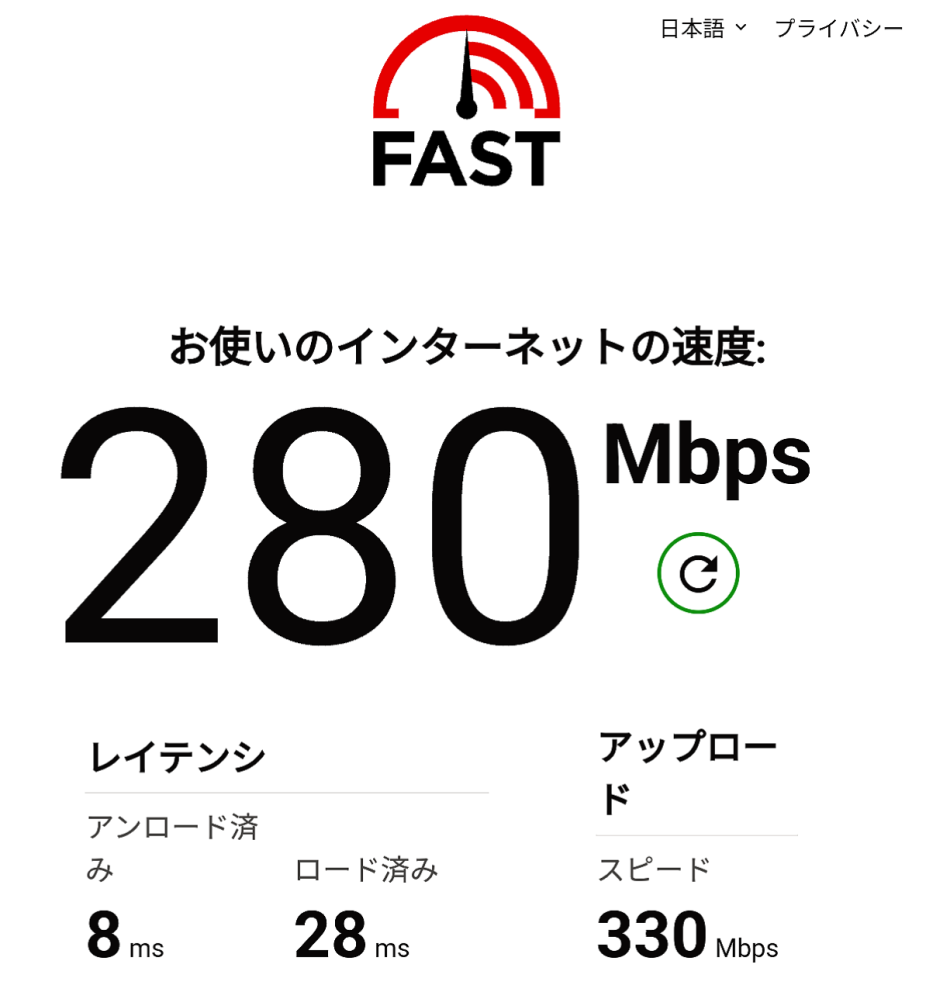Rerun the speed test with the refresh icon

point(698,573)
